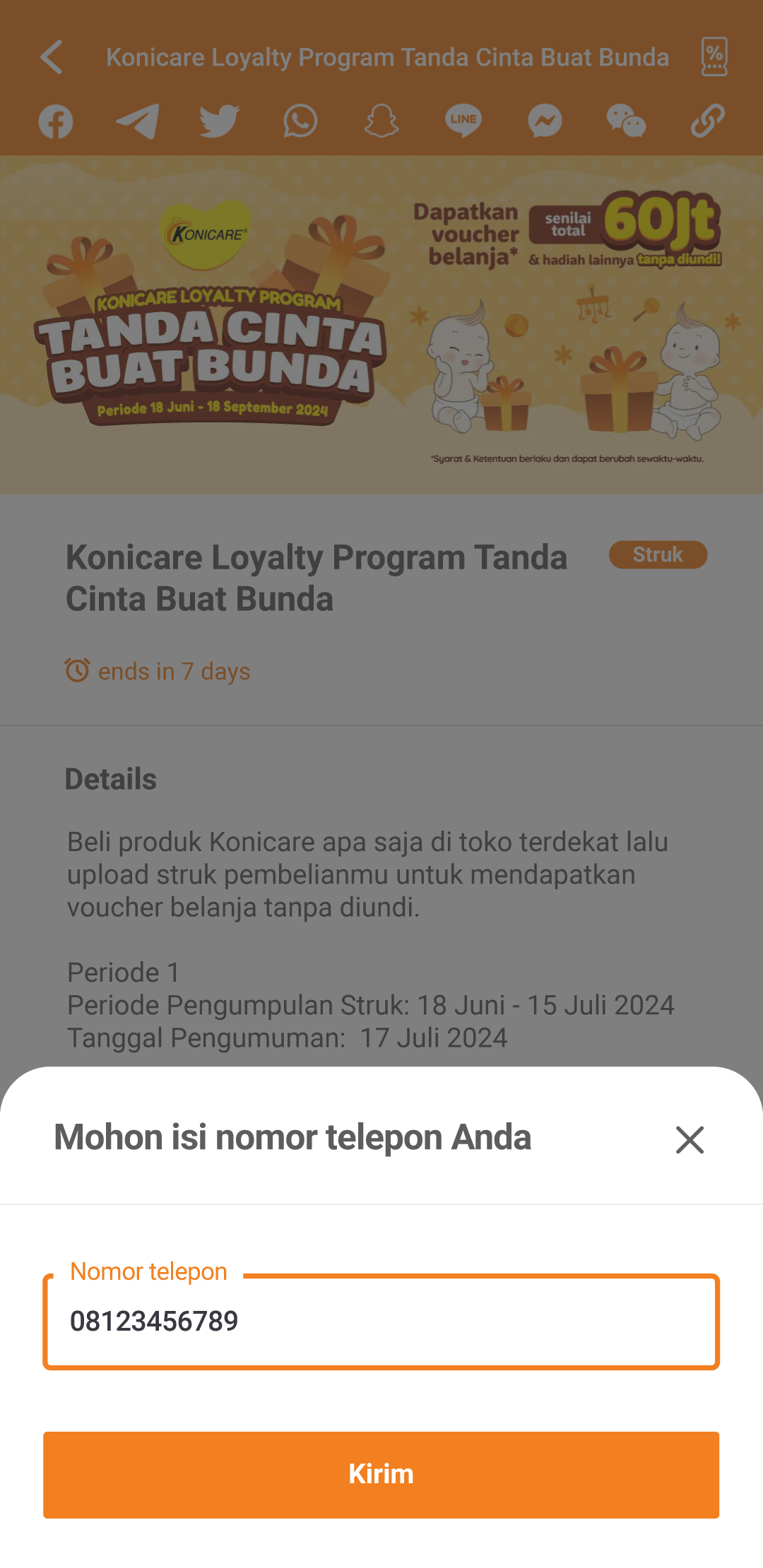Share via Telegram
The width and height of the screenshot is (763, 1568).
pos(137,121)
